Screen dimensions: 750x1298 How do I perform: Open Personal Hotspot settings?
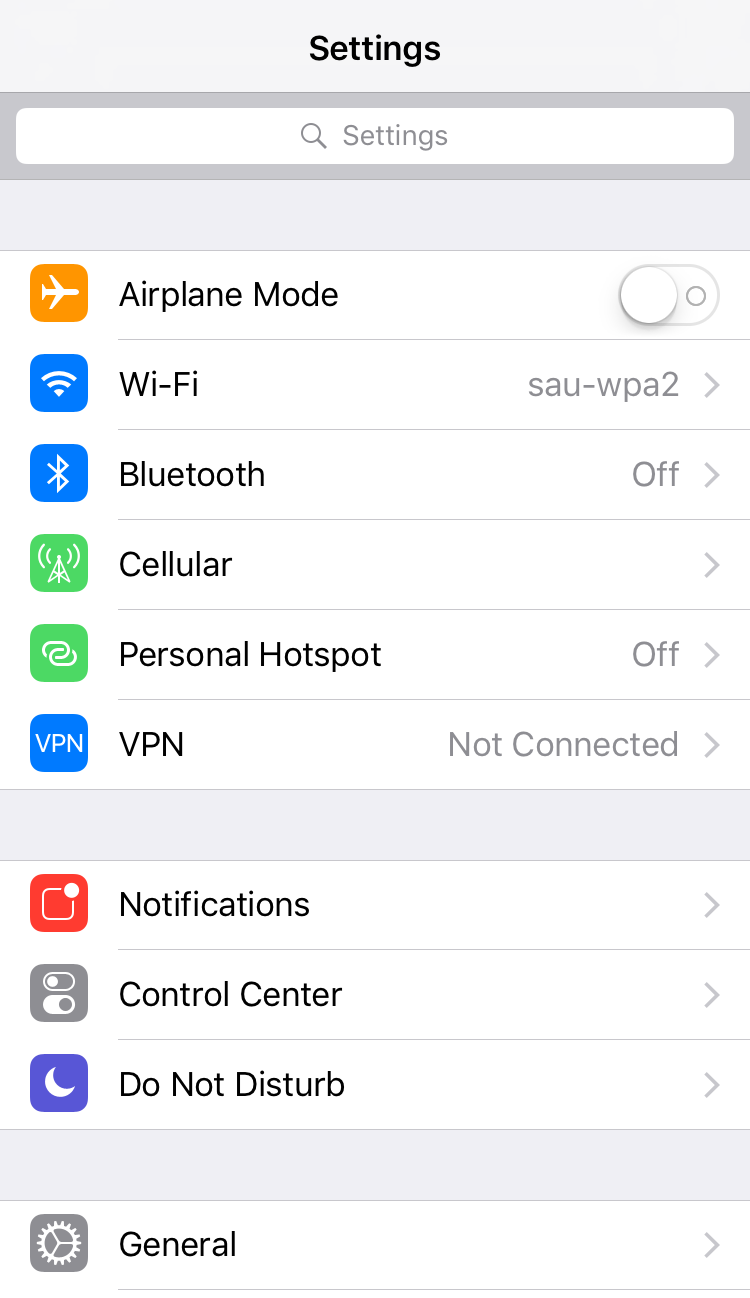pos(375,655)
